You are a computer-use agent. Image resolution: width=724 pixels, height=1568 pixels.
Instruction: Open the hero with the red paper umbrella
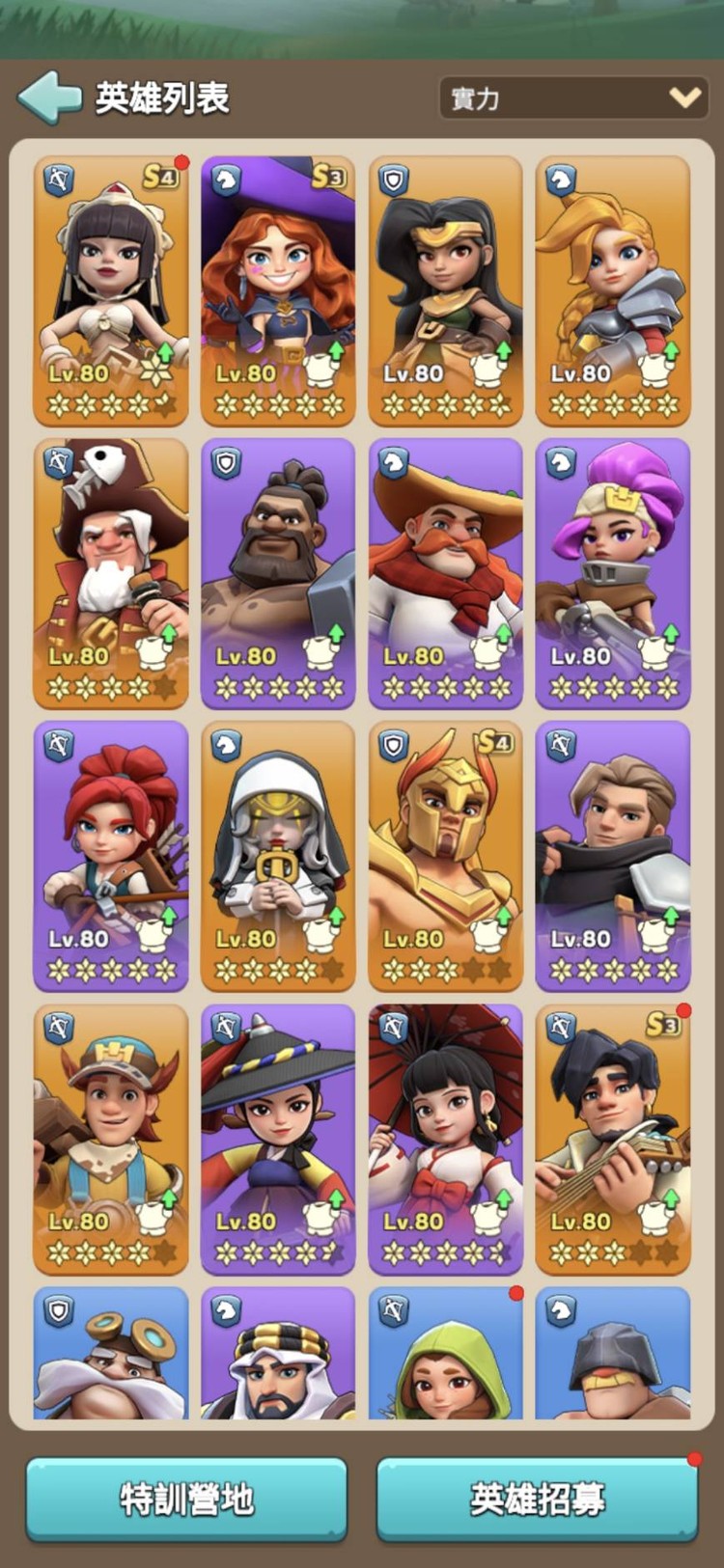tap(445, 1137)
